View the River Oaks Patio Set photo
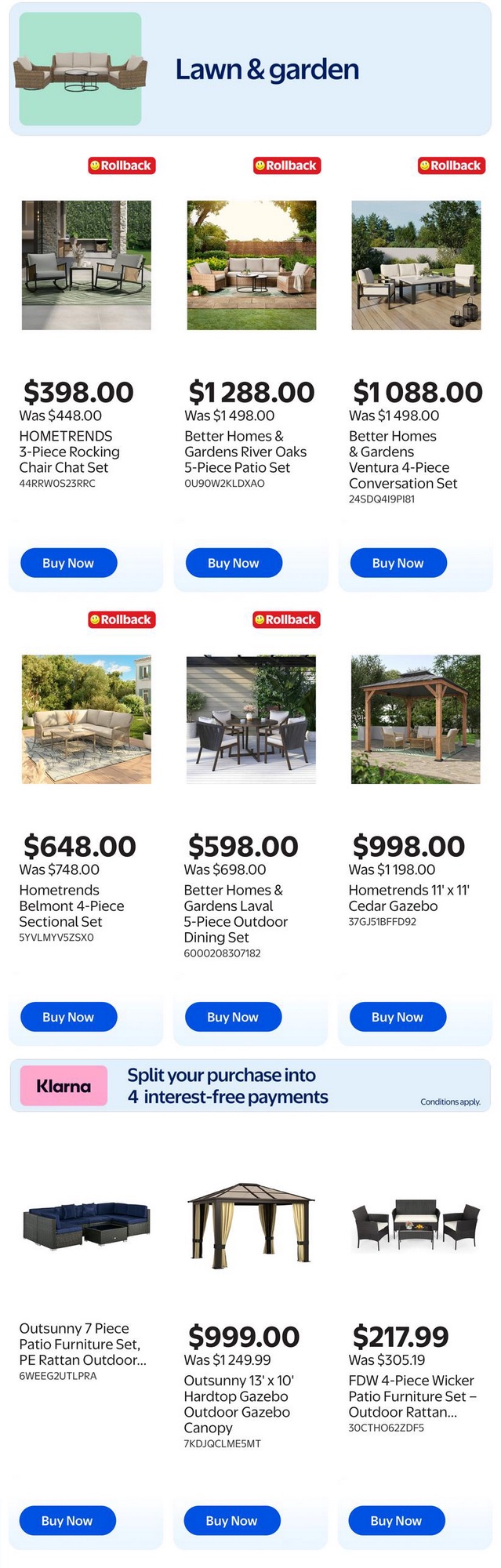This screenshot has width=501, height=1568. 251,264
